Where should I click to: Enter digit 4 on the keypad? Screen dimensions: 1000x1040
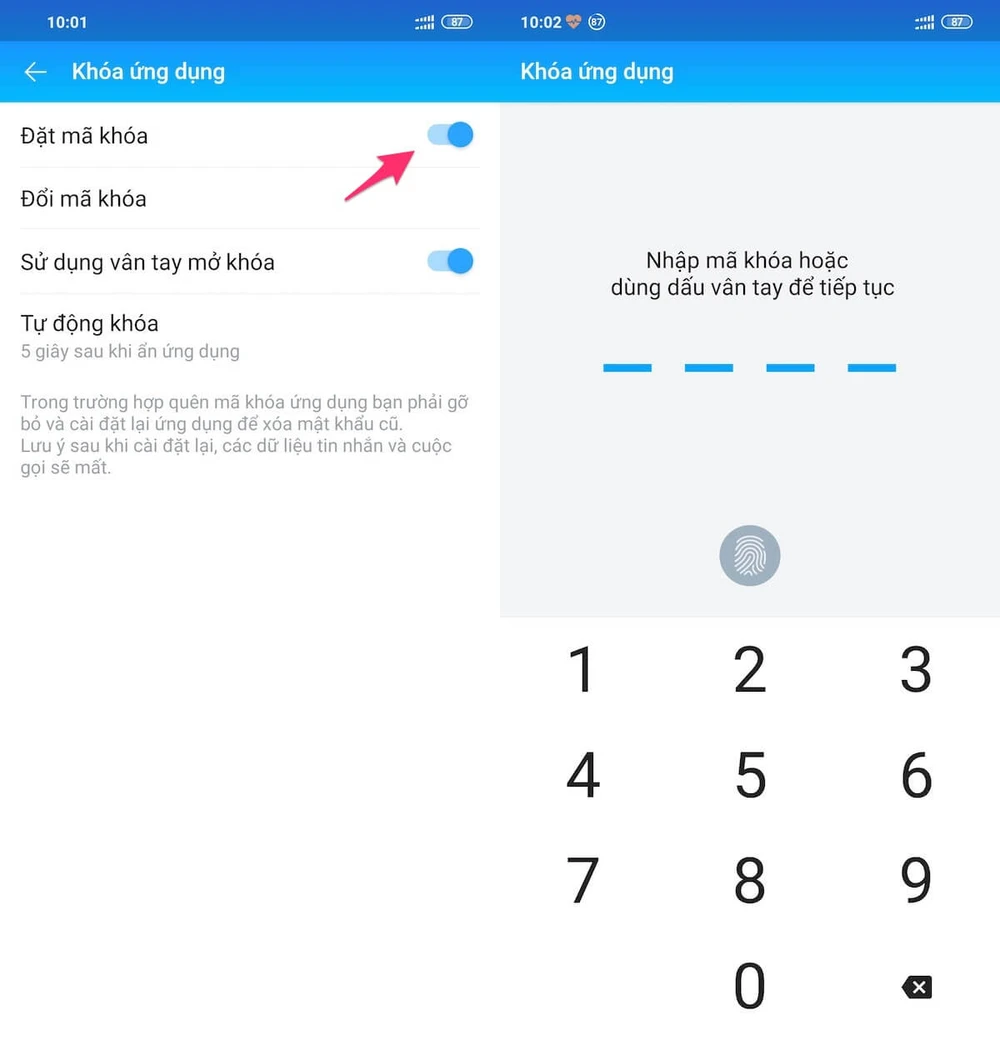[x=582, y=775]
